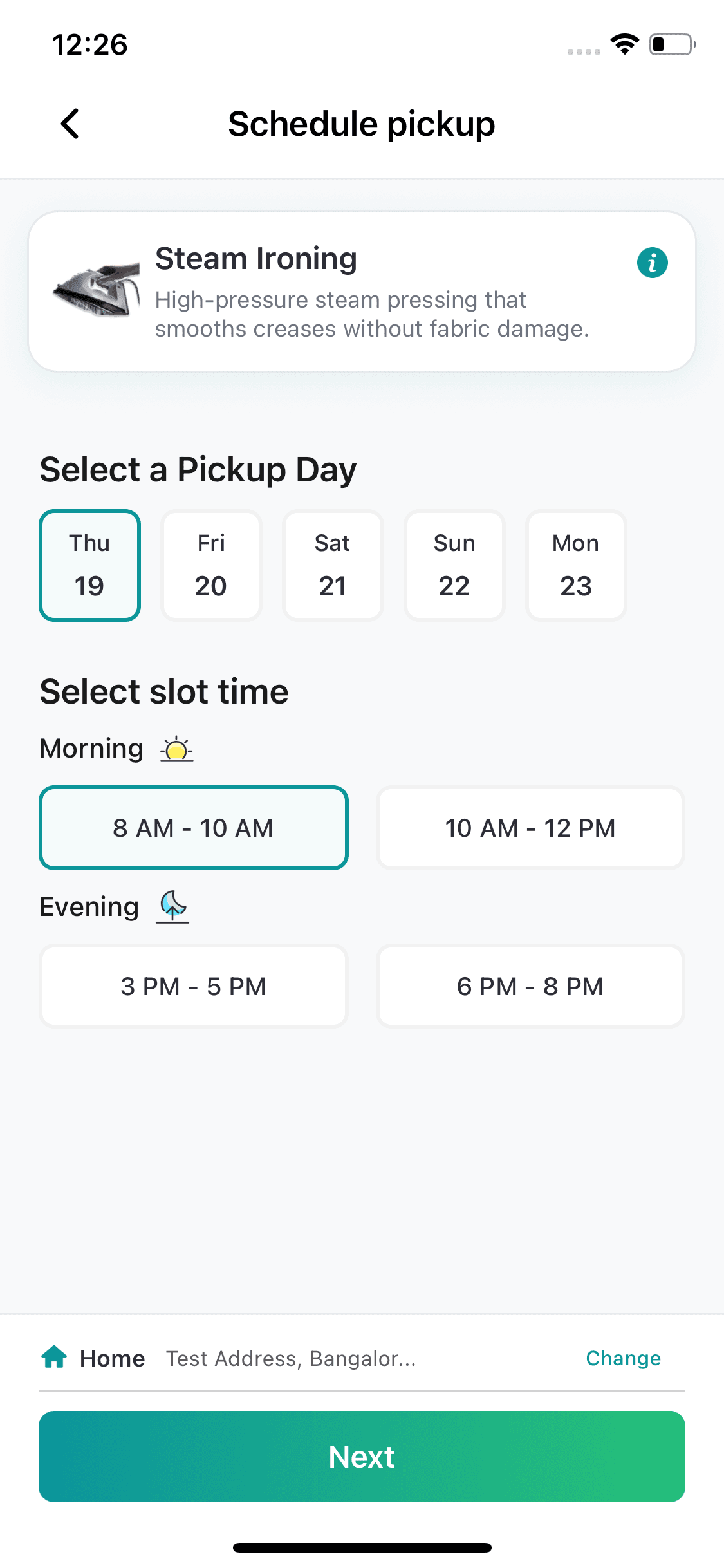Tap the Home address icon
The width and height of the screenshot is (724, 1568).
coord(55,1358)
